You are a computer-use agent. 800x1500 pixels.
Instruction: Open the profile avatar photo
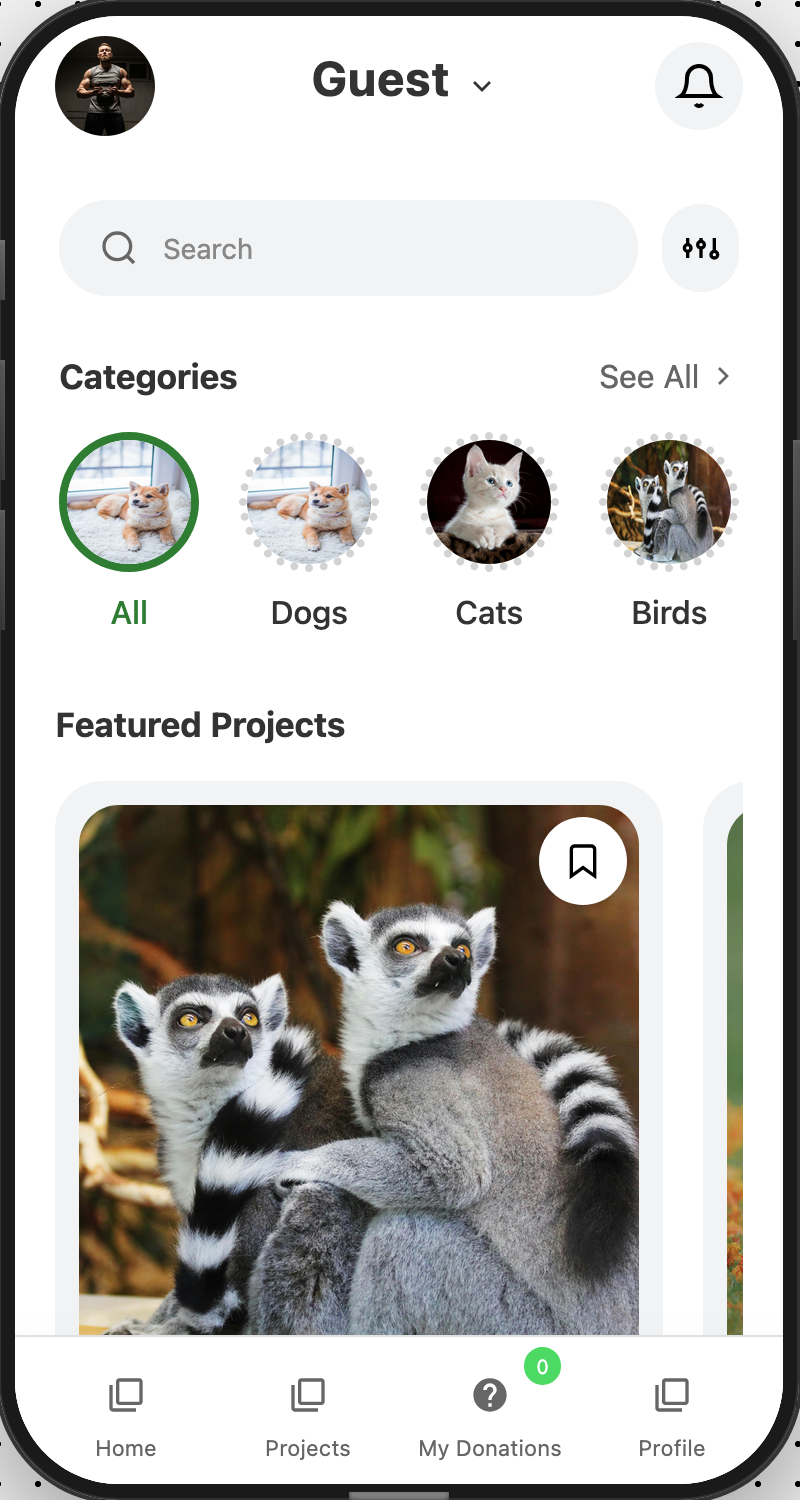coord(105,86)
